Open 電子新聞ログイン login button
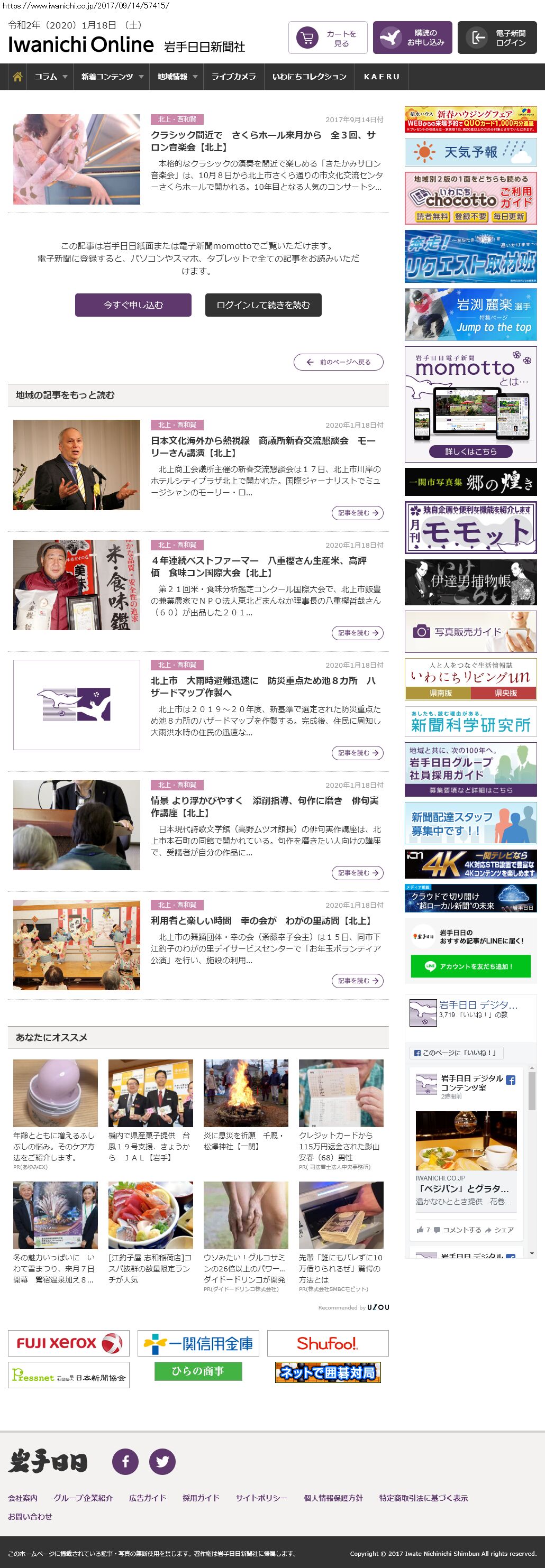Screen dimensions: 545x1568 (x=497, y=38)
